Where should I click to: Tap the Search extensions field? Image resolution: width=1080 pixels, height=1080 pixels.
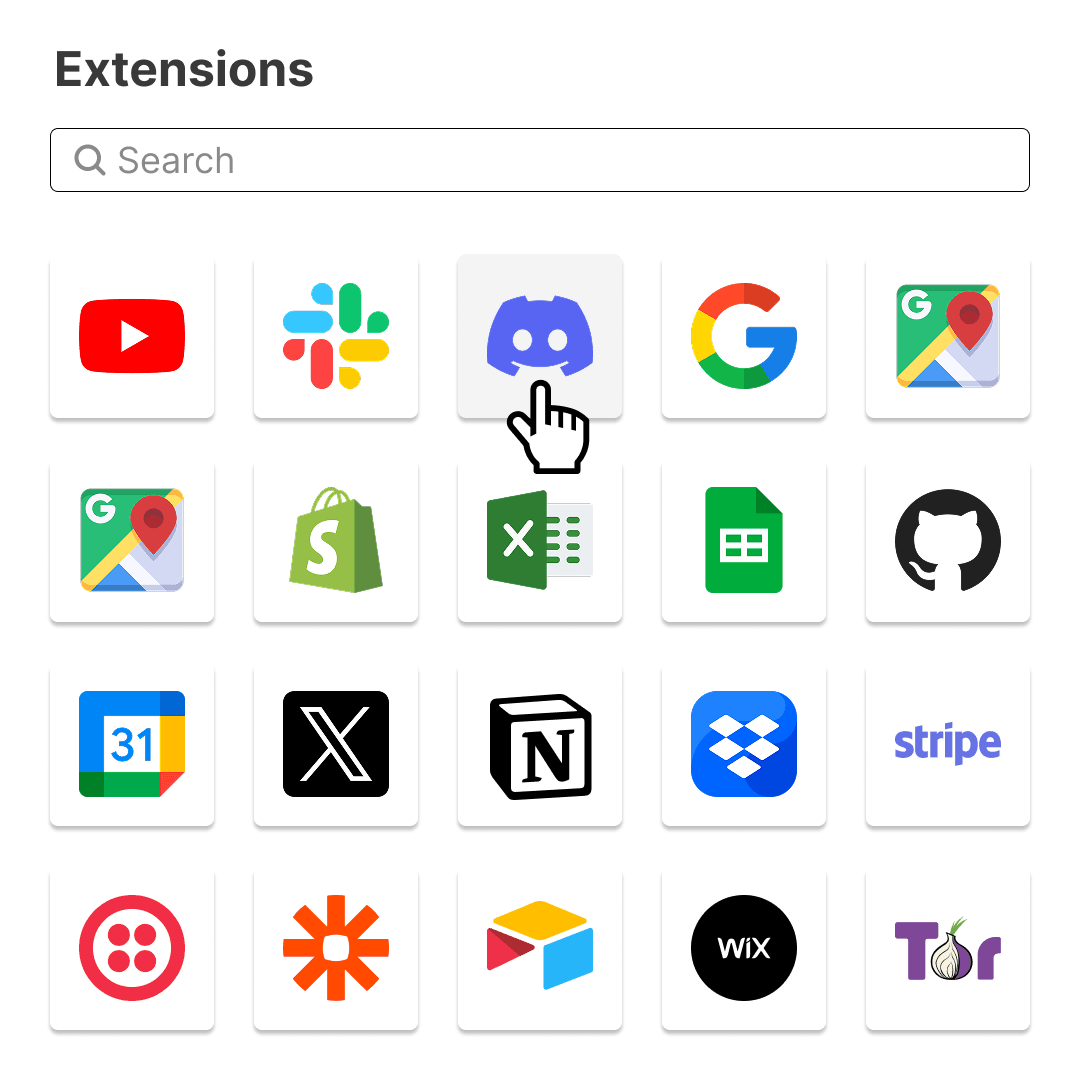[540, 160]
